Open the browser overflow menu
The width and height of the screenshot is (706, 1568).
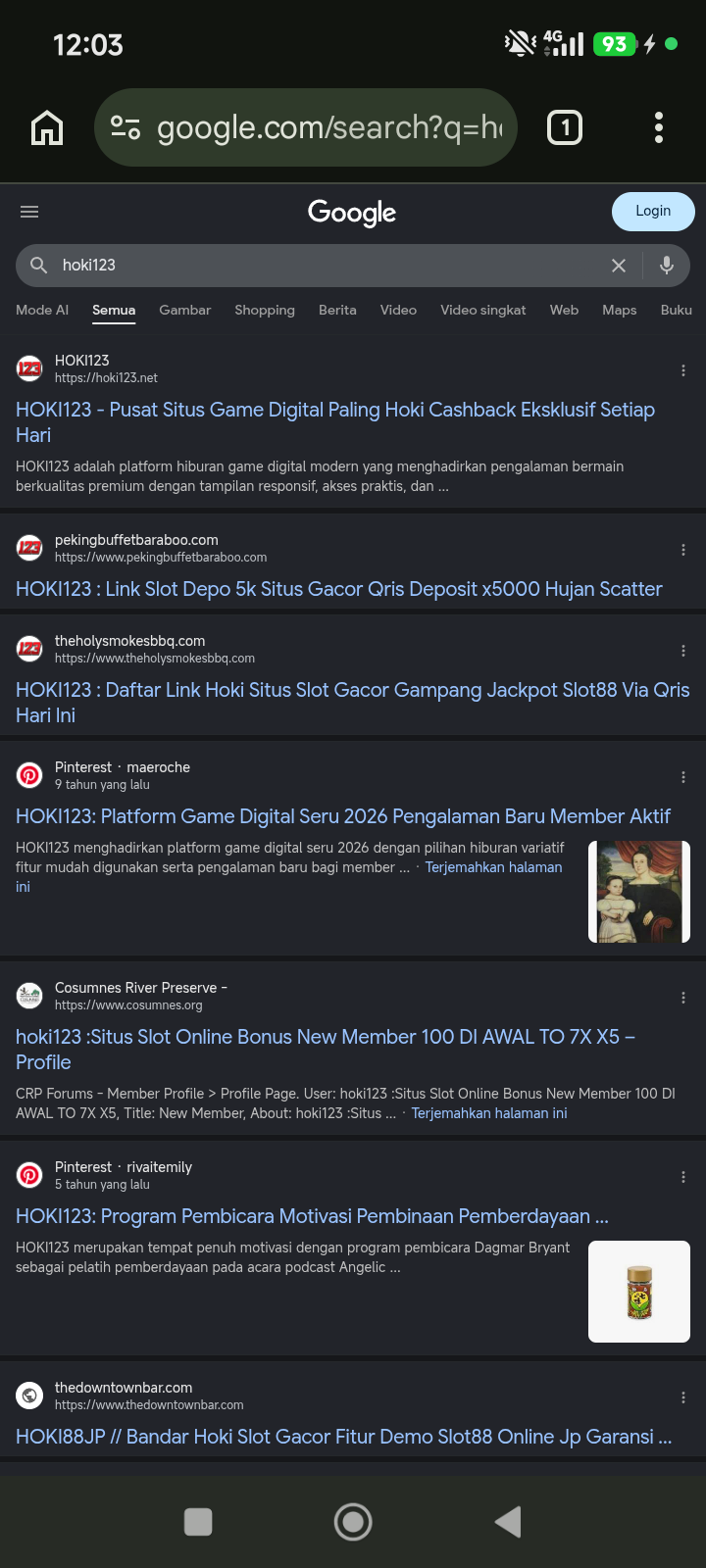pyautogui.click(x=659, y=127)
